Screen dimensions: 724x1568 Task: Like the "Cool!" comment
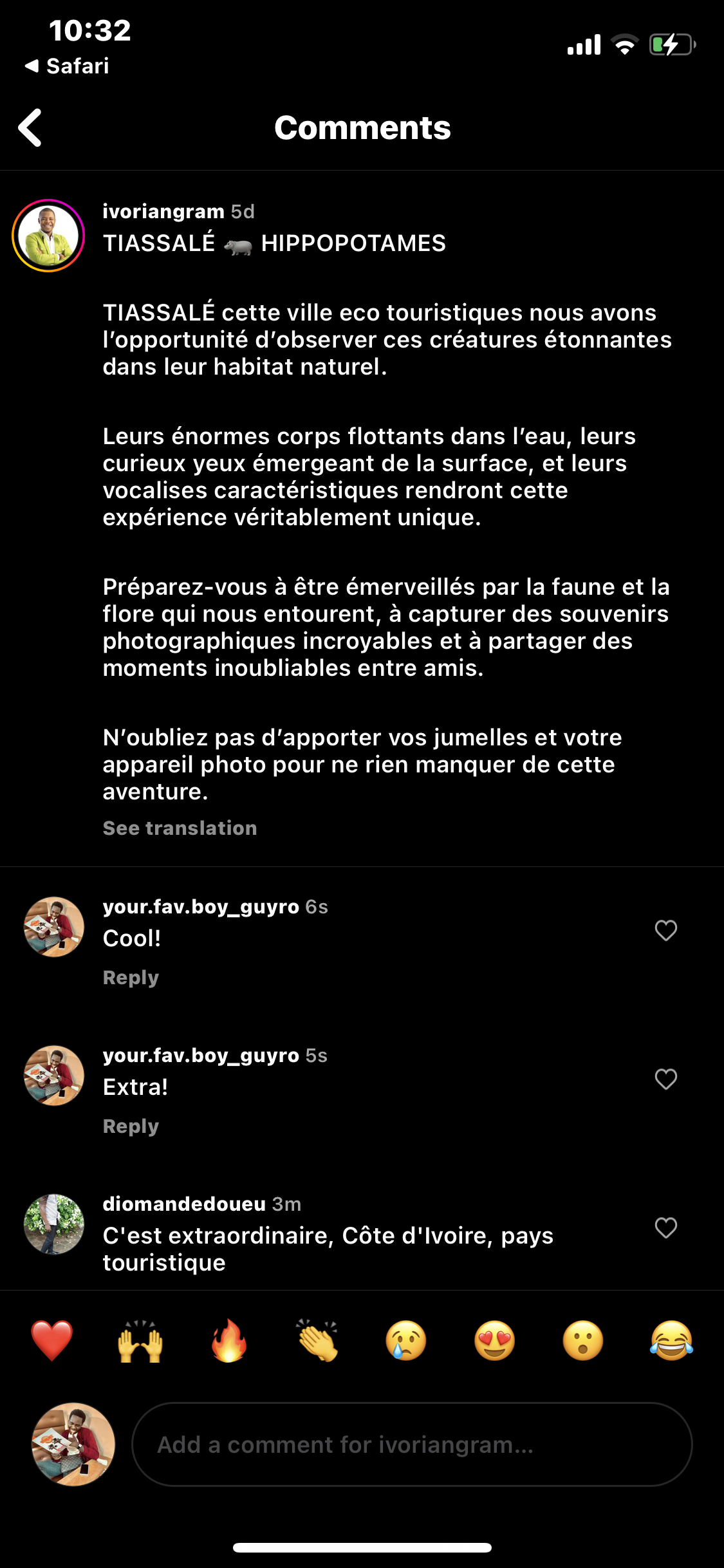pyautogui.click(x=665, y=930)
